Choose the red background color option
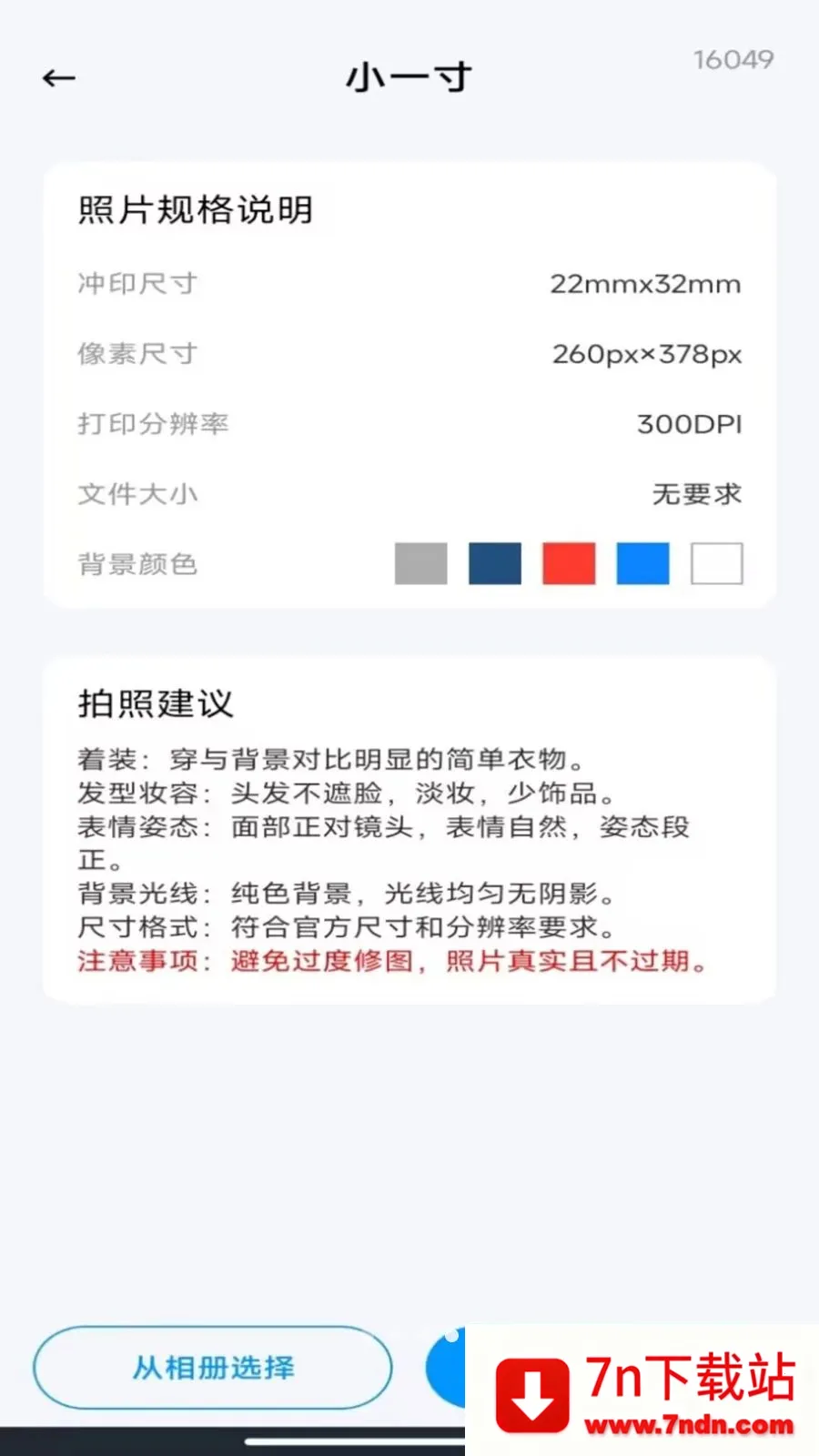819x1456 pixels. (x=568, y=563)
